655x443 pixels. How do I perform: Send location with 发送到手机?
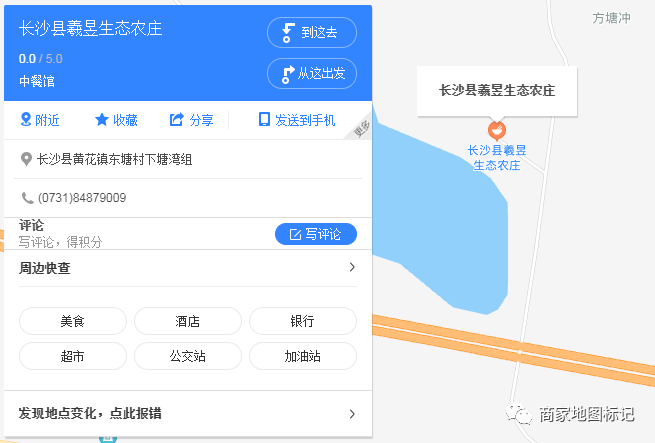point(297,120)
